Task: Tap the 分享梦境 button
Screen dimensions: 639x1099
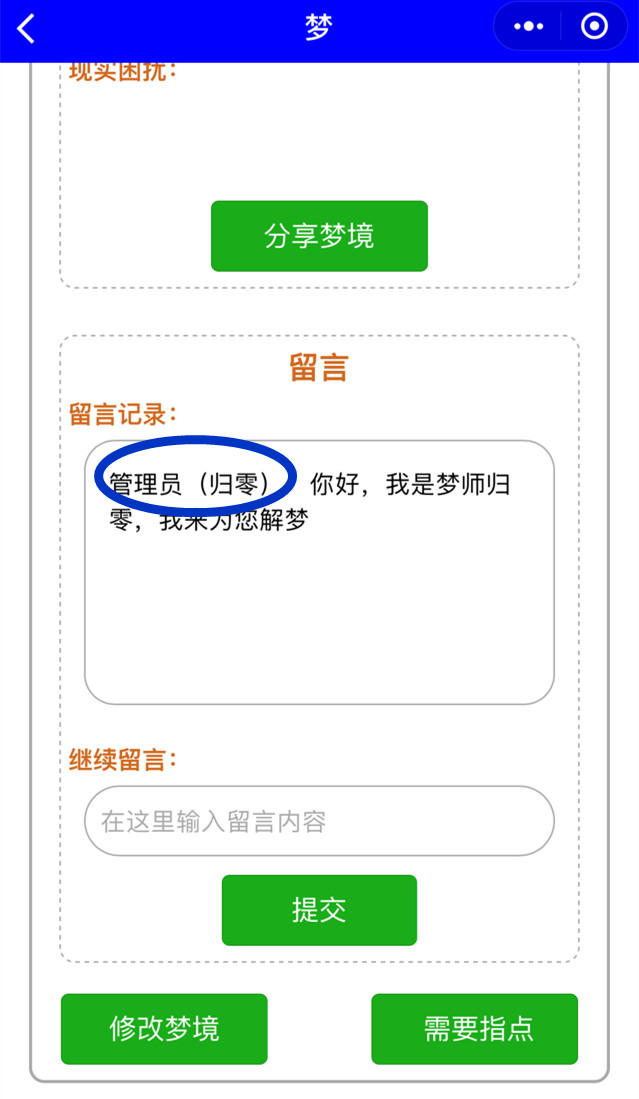Action: click(x=319, y=236)
